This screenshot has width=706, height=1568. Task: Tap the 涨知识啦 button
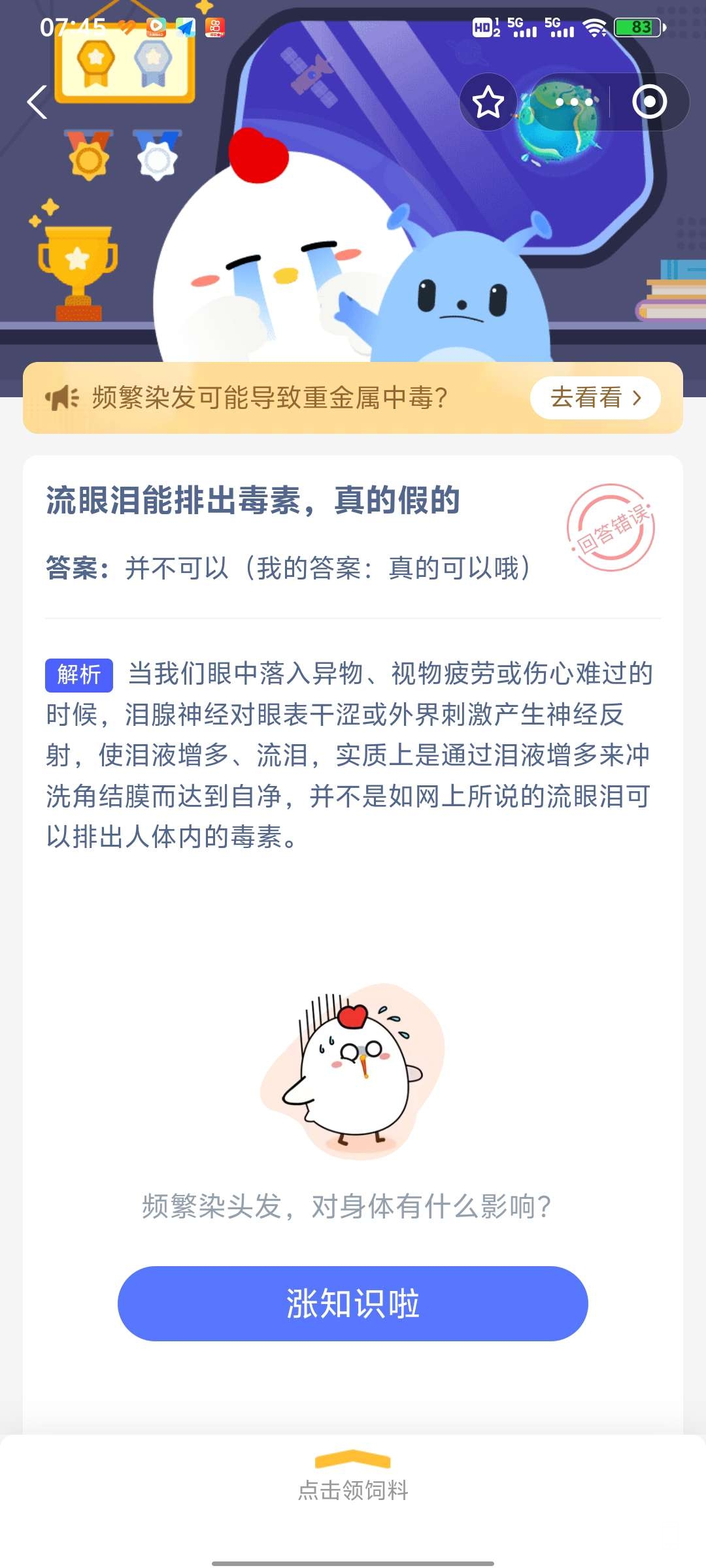pos(353,1303)
